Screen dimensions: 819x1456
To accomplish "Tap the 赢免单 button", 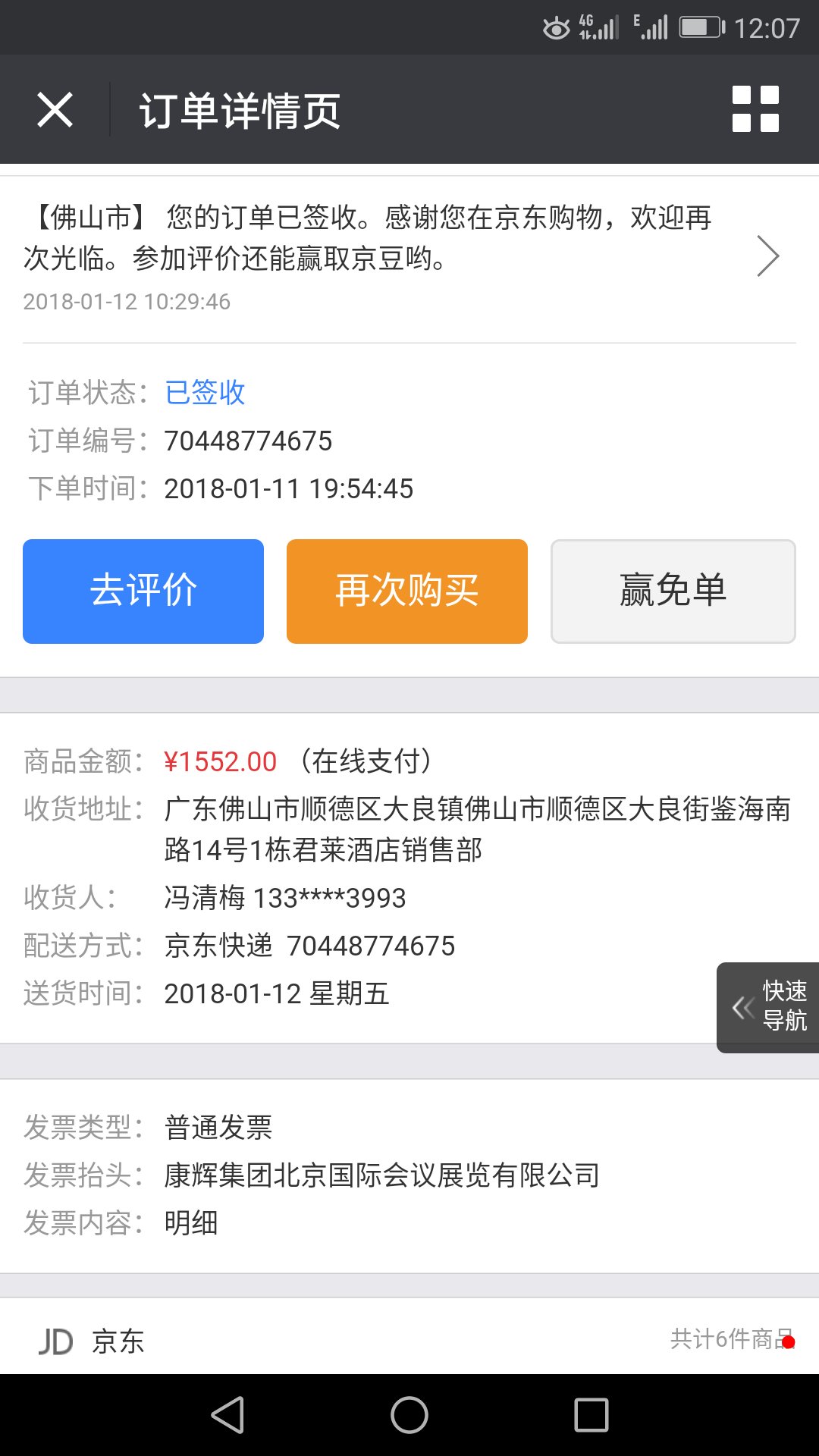I will pyautogui.click(x=673, y=591).
